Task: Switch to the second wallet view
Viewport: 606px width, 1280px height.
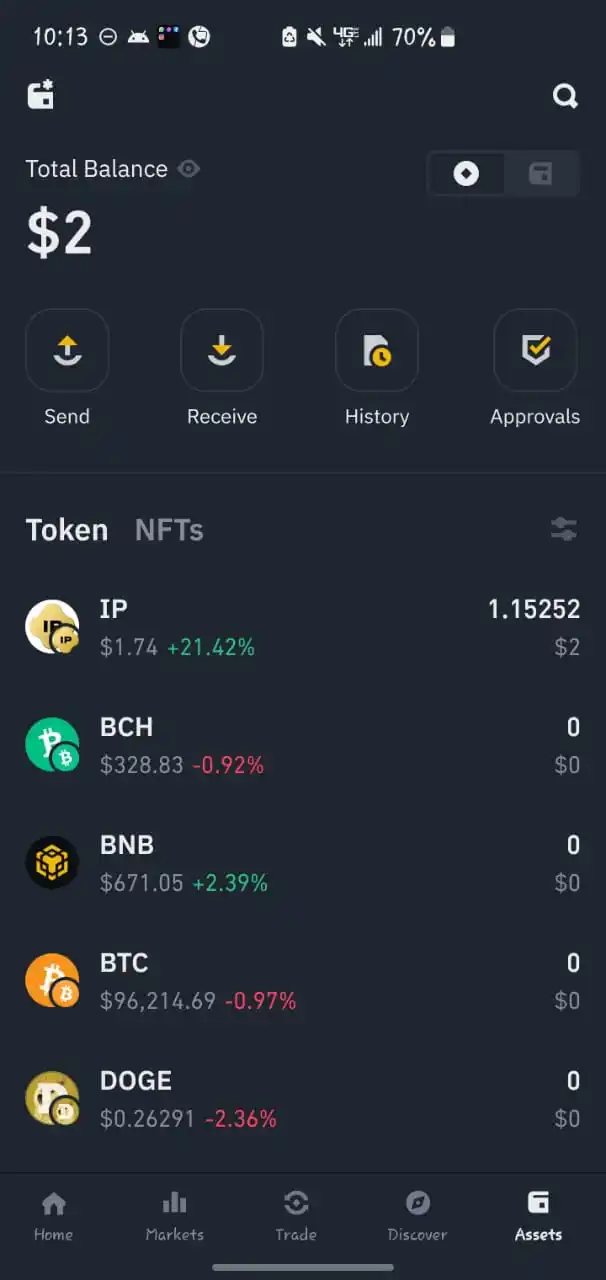Action: click(x=541, y=174)
